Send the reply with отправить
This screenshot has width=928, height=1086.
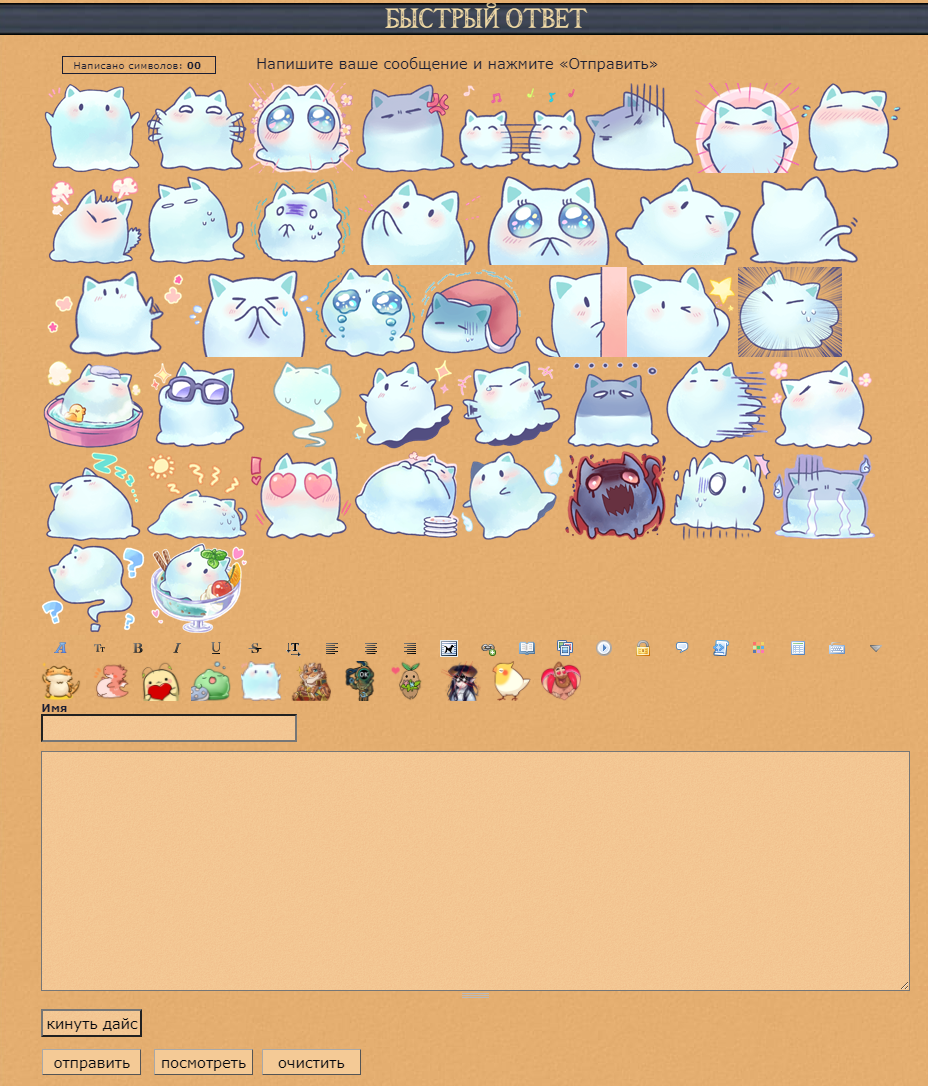click(91, 1062)
